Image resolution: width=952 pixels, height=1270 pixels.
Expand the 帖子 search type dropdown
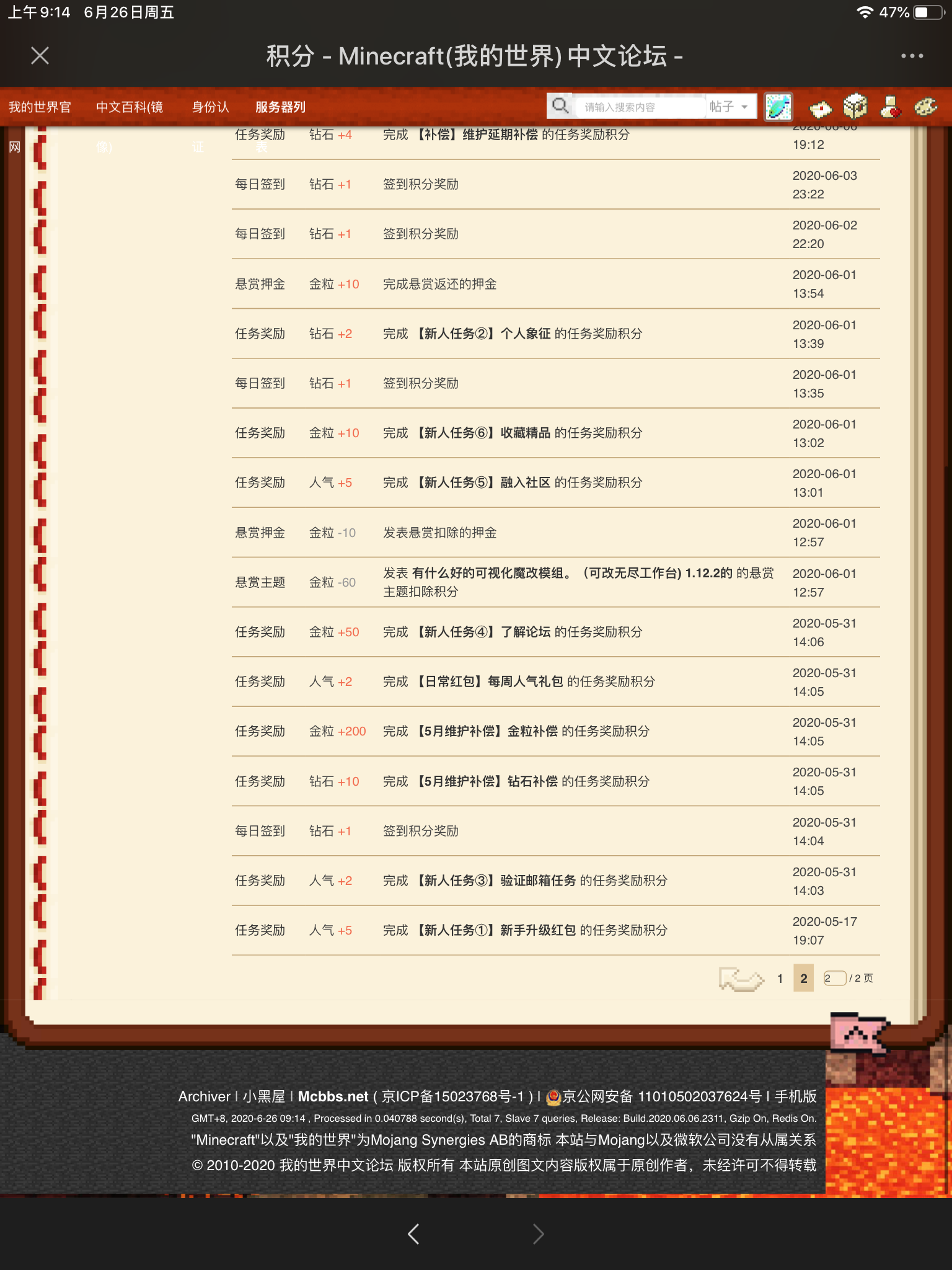[x=730, y=107]
